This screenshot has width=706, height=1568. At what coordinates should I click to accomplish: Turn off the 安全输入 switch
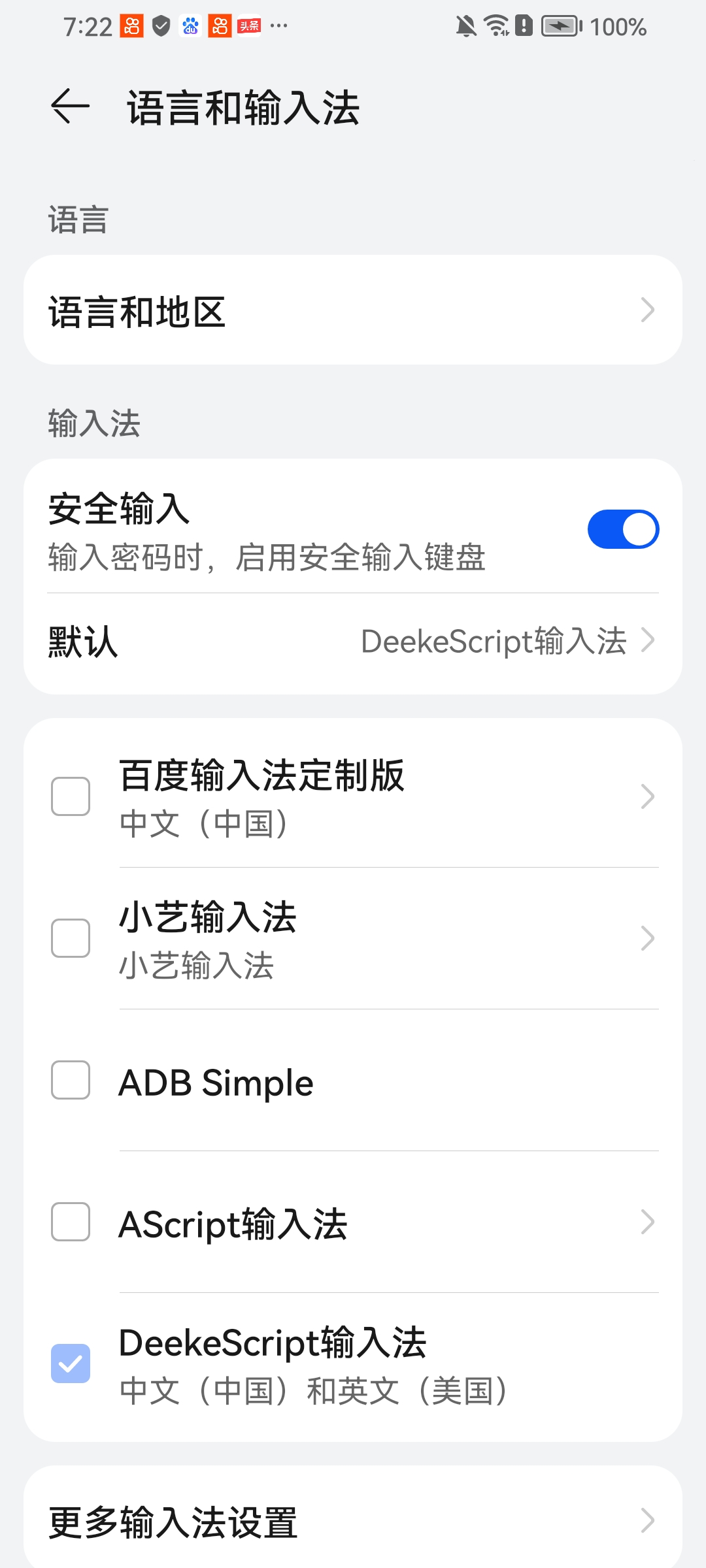(622, 529)
